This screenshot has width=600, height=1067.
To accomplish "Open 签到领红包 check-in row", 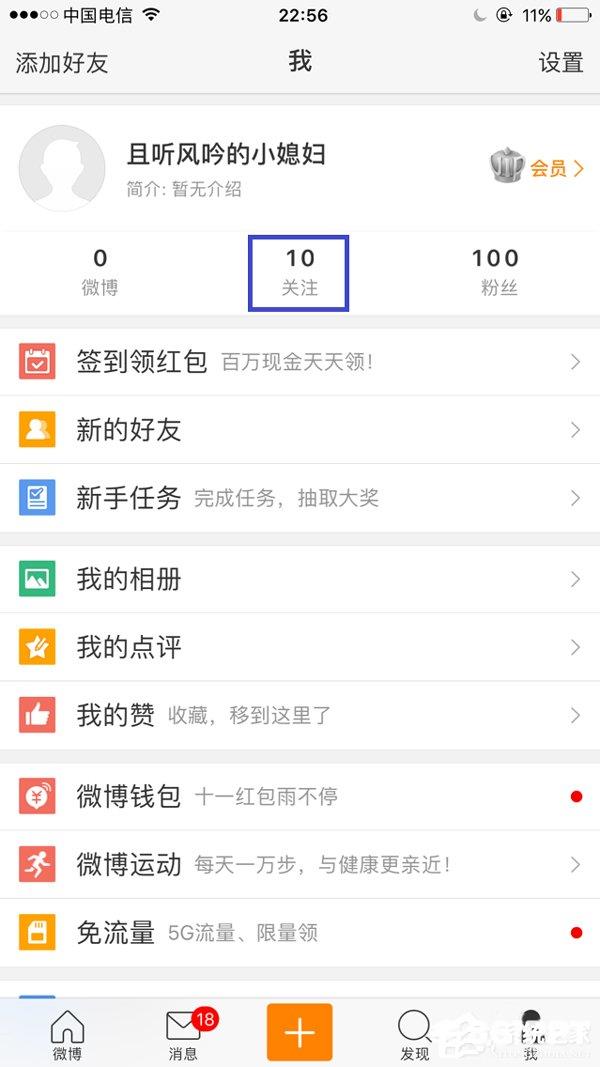I will (x=300, y=362).
